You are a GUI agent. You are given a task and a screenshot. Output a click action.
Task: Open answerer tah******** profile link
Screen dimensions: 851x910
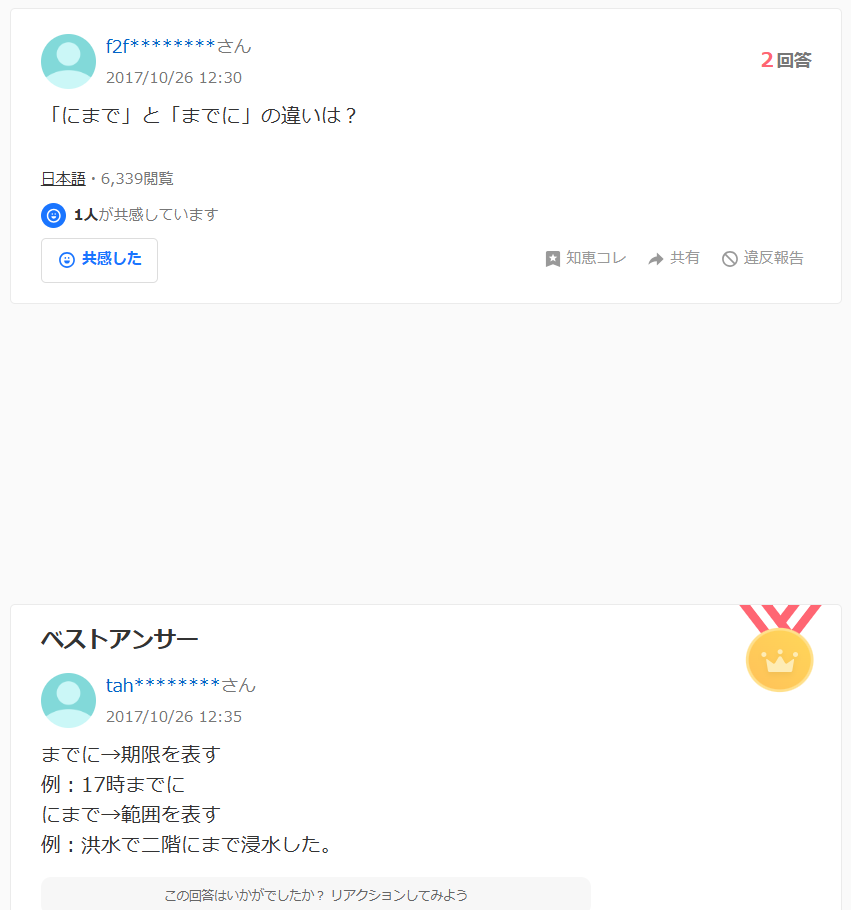pos(163,685)
